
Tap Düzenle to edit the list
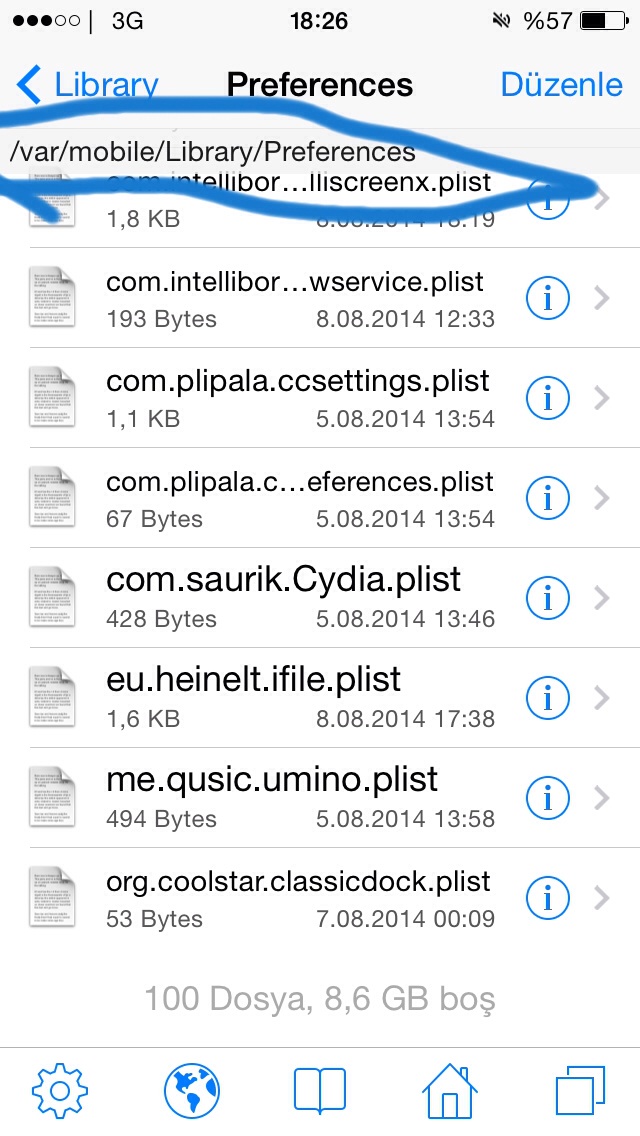tap(561, 85)
